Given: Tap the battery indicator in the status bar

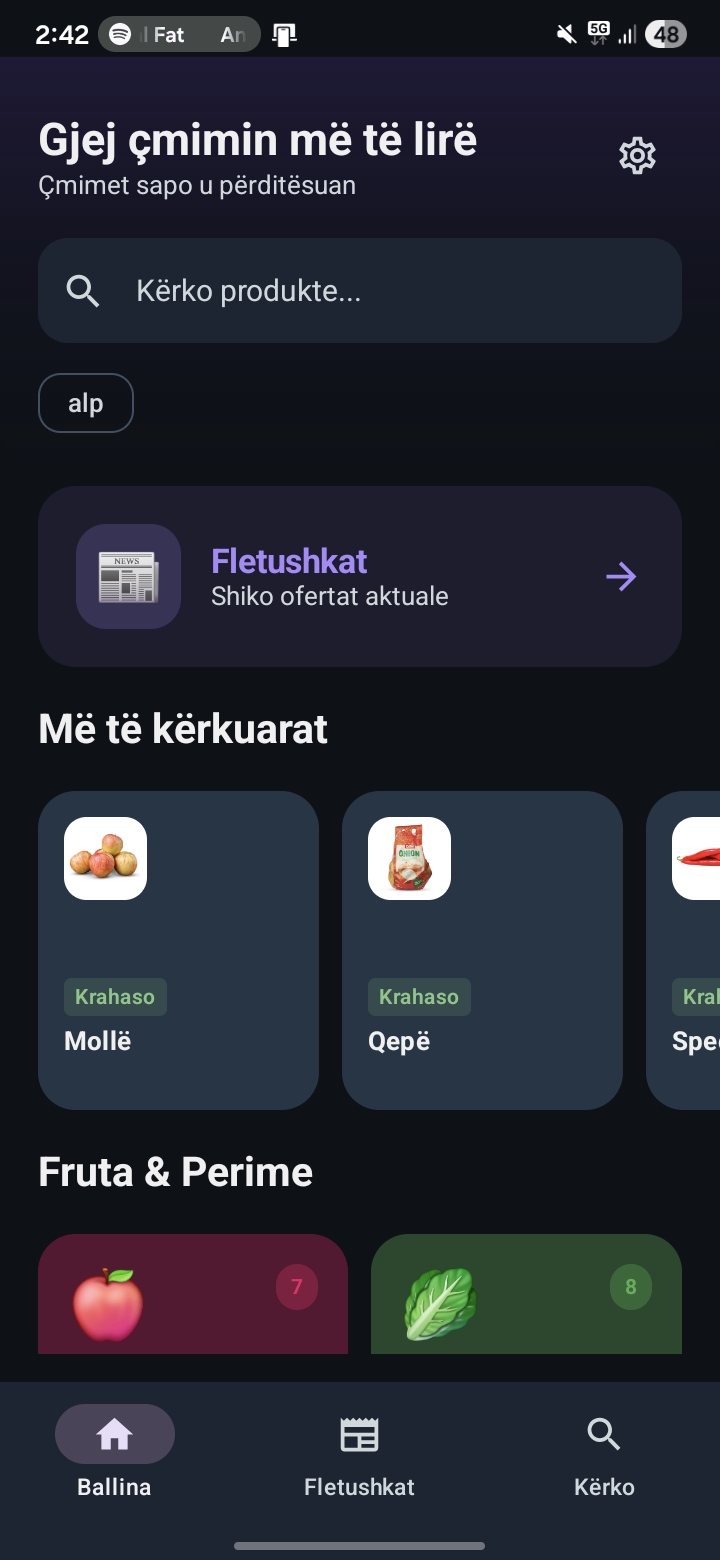Looking at the screenshot, I should coord(665,33).
